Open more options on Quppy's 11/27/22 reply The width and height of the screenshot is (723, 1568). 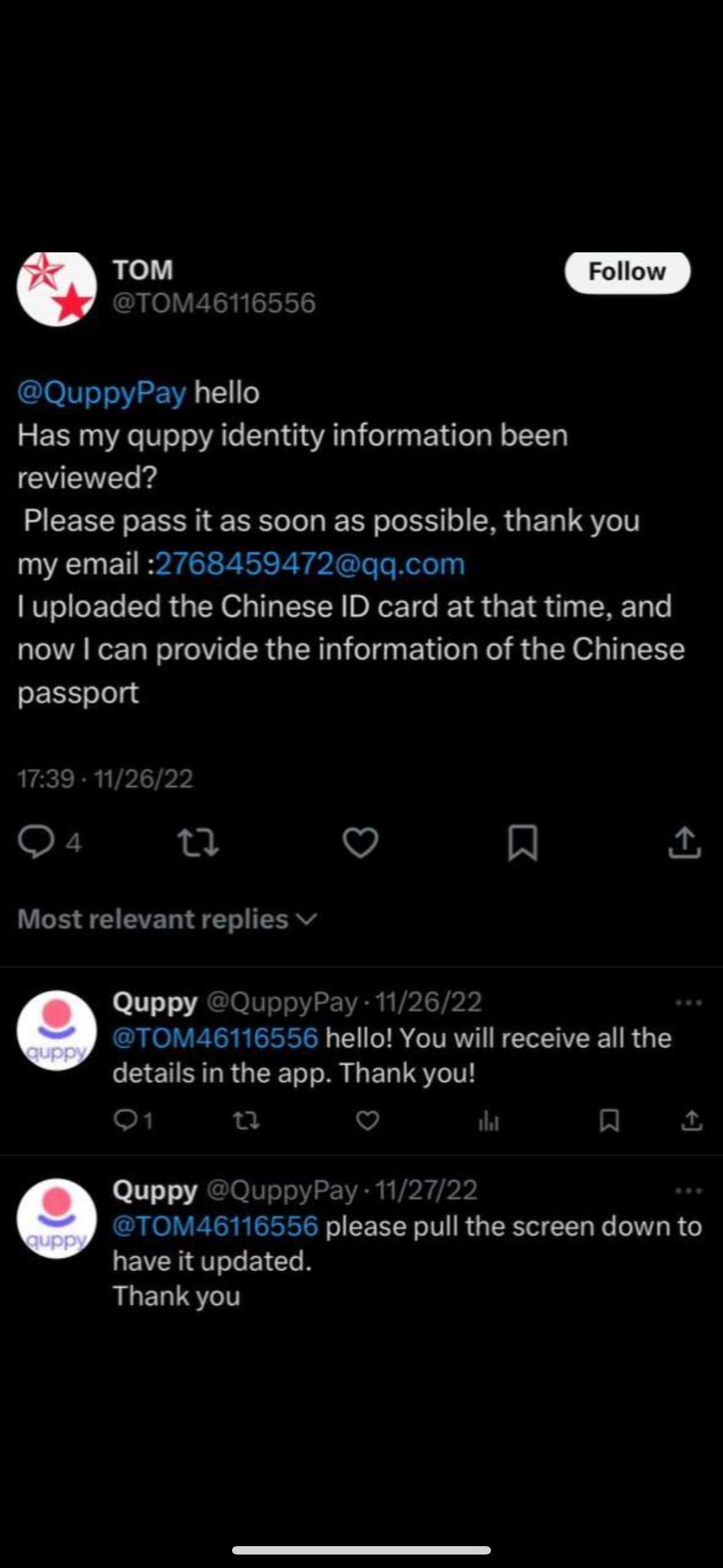click(x=689, y=1191)
